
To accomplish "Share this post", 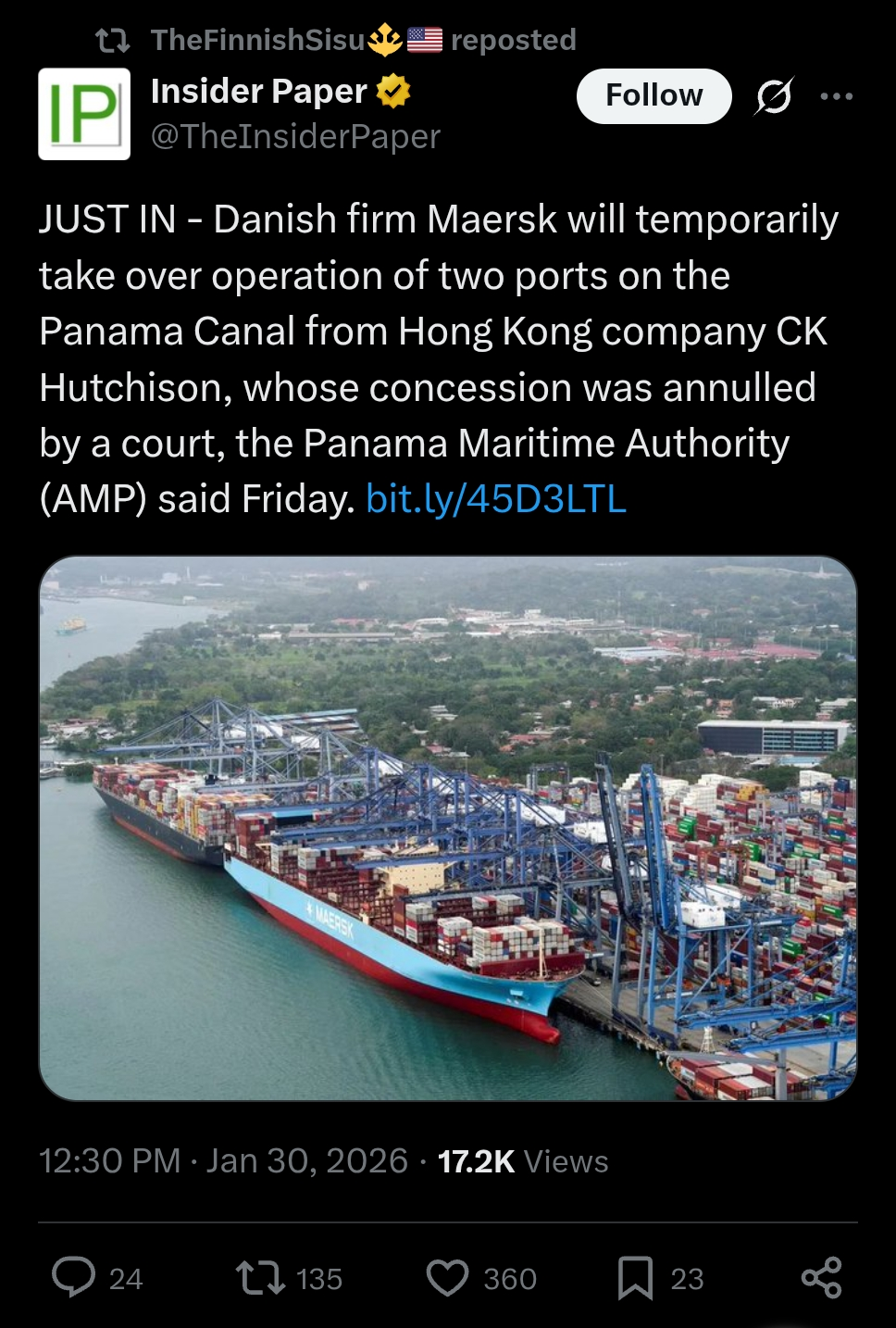I will tap(821, 1278).
